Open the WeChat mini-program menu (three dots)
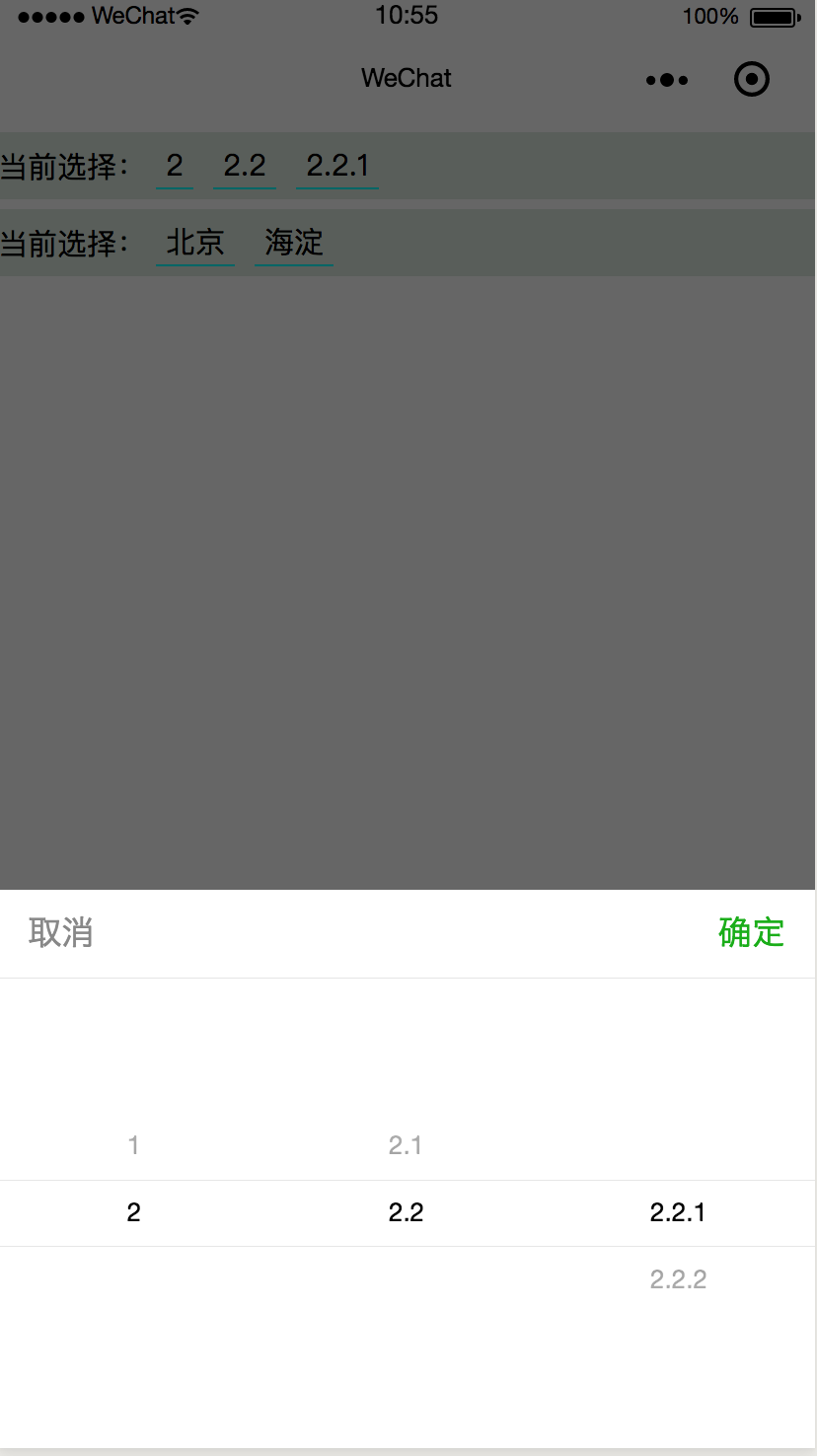This screenshot has width=817, height=1456. tap(665, 78)
